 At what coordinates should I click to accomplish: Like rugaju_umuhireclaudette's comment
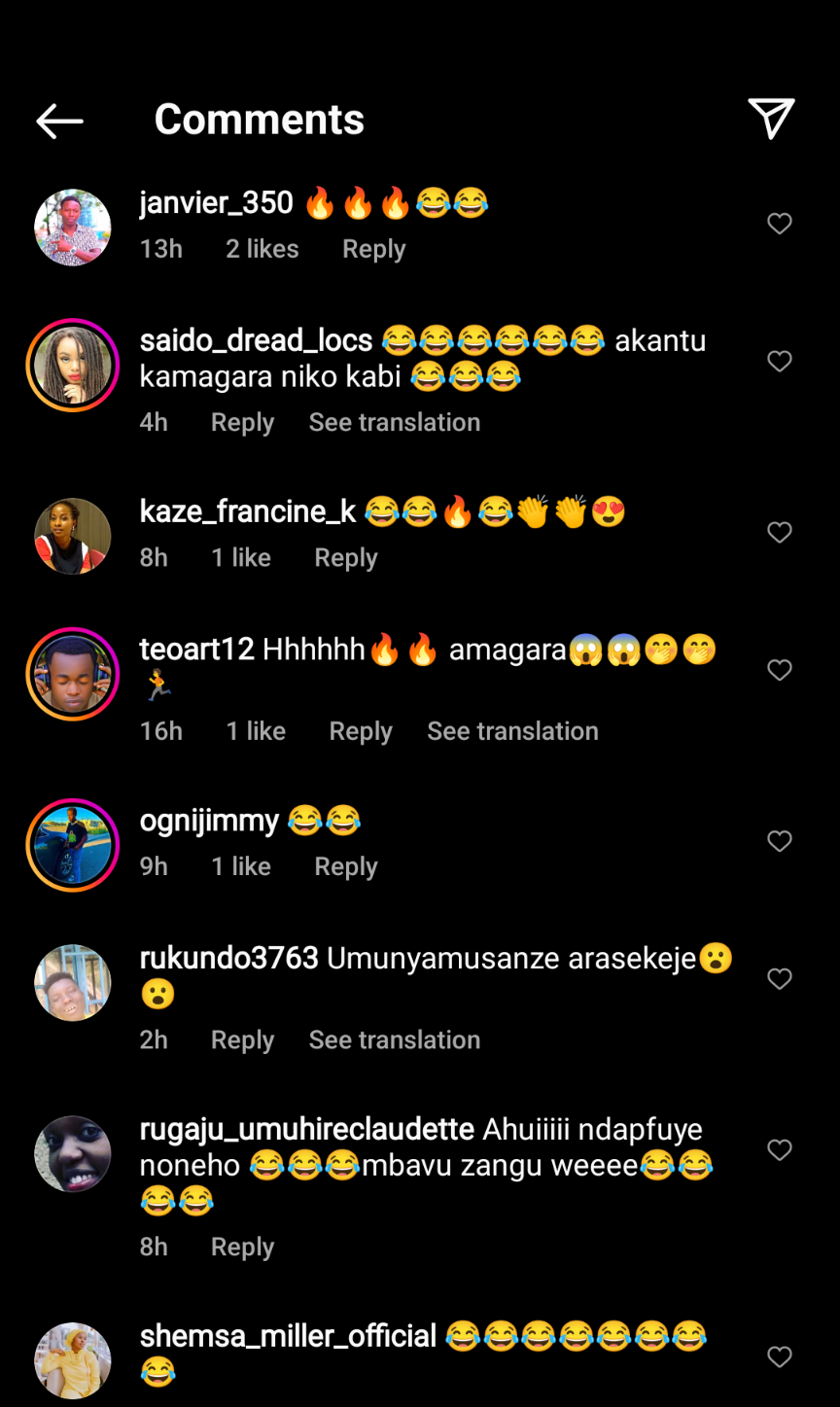point(780,1150)
